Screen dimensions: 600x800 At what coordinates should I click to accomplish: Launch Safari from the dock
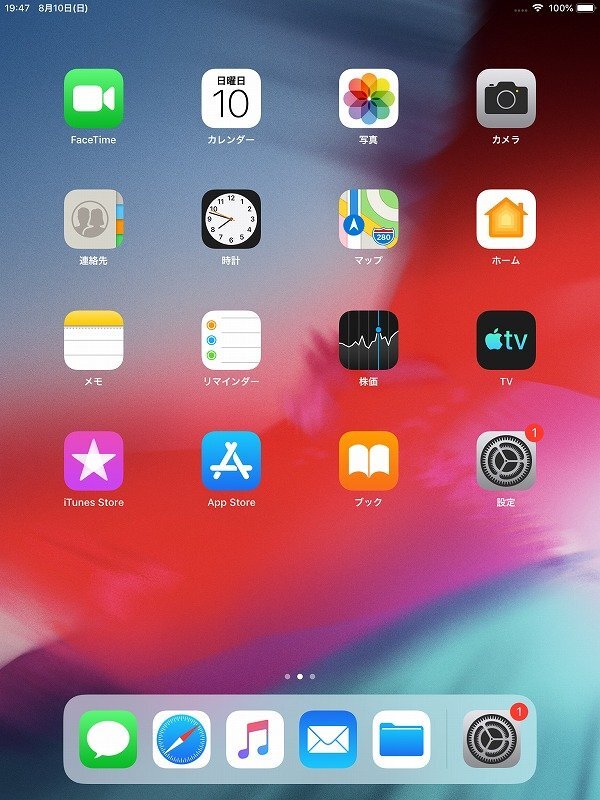pos(181,740)
